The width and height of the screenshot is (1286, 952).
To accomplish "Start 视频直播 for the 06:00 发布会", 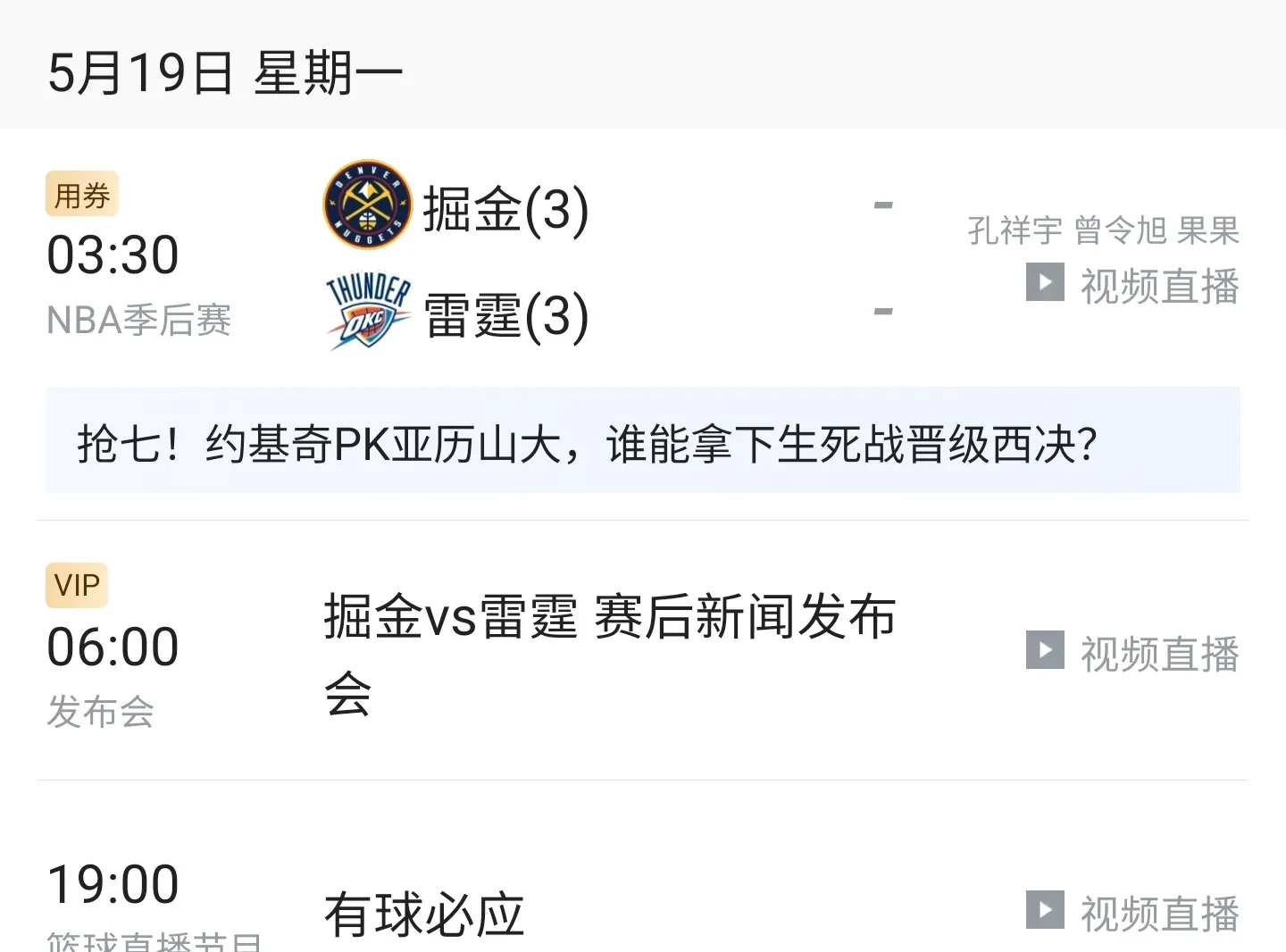I will click(x=1134, y=654).
